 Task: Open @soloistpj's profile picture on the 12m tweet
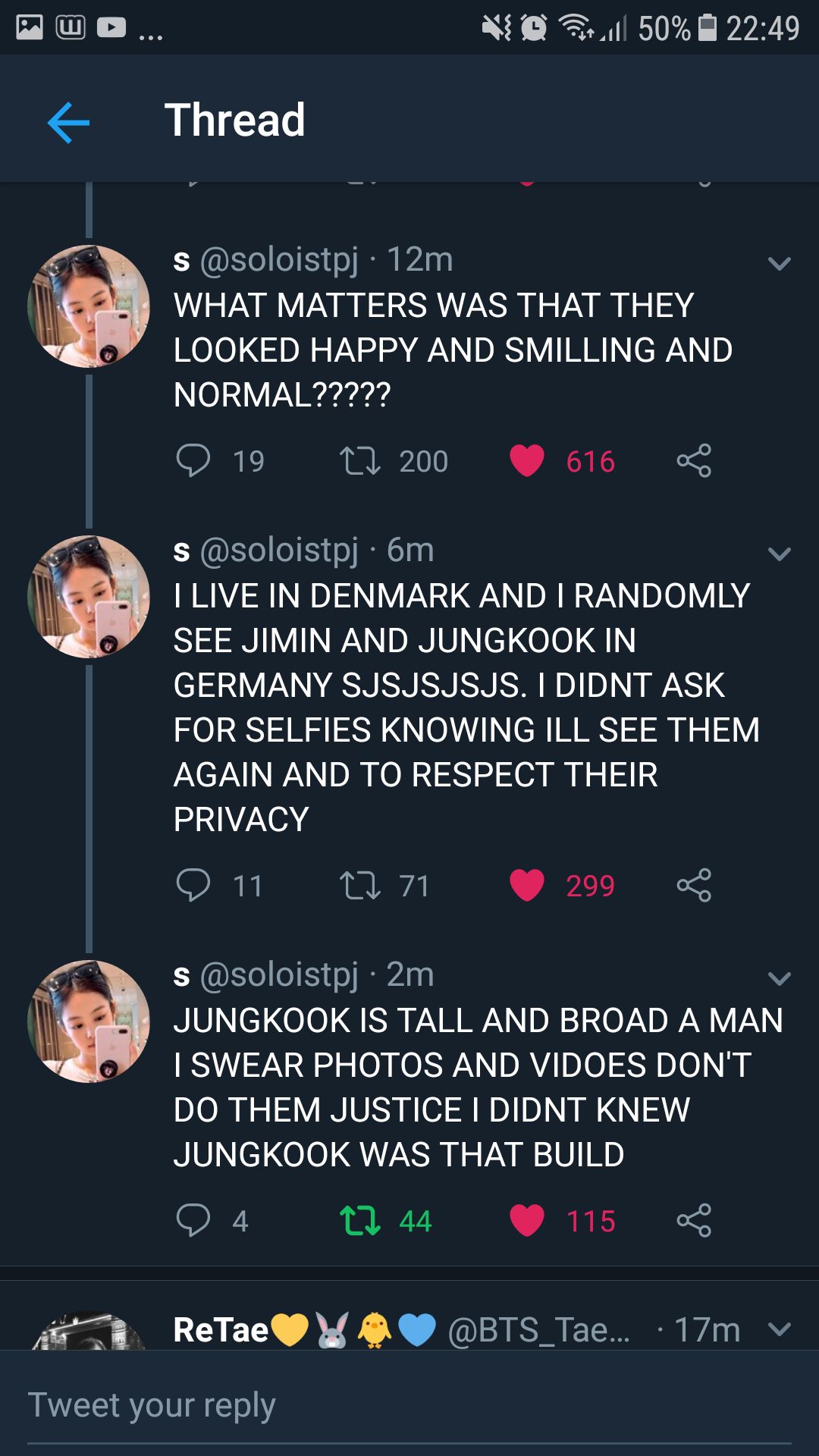pyautogui.click(x=89, y=306)
